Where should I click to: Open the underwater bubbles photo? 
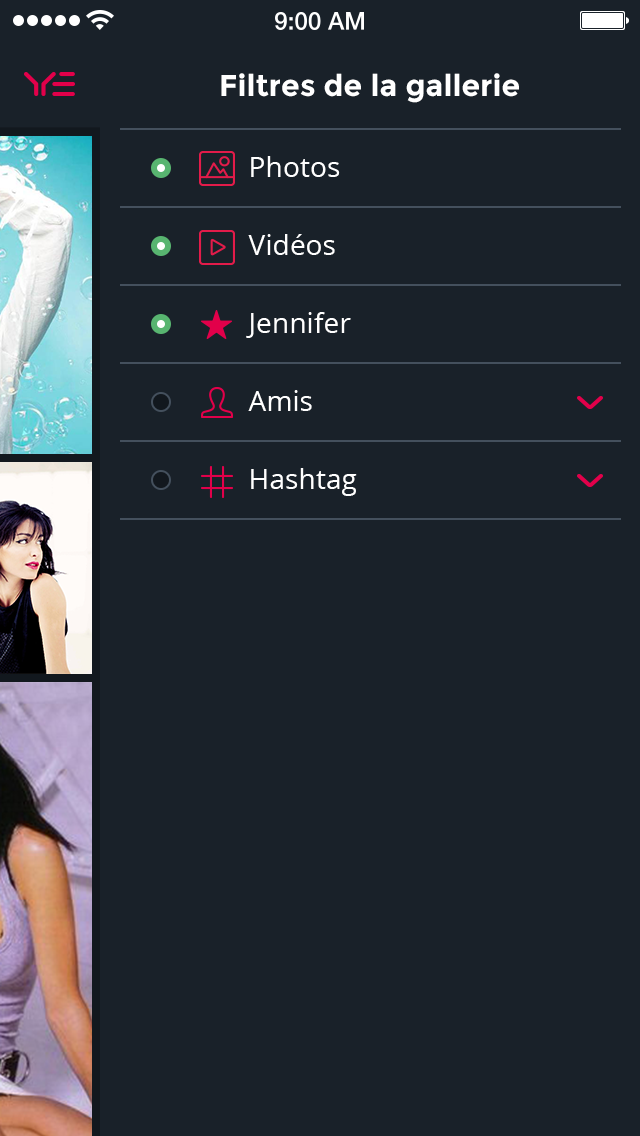coord(46,295)
